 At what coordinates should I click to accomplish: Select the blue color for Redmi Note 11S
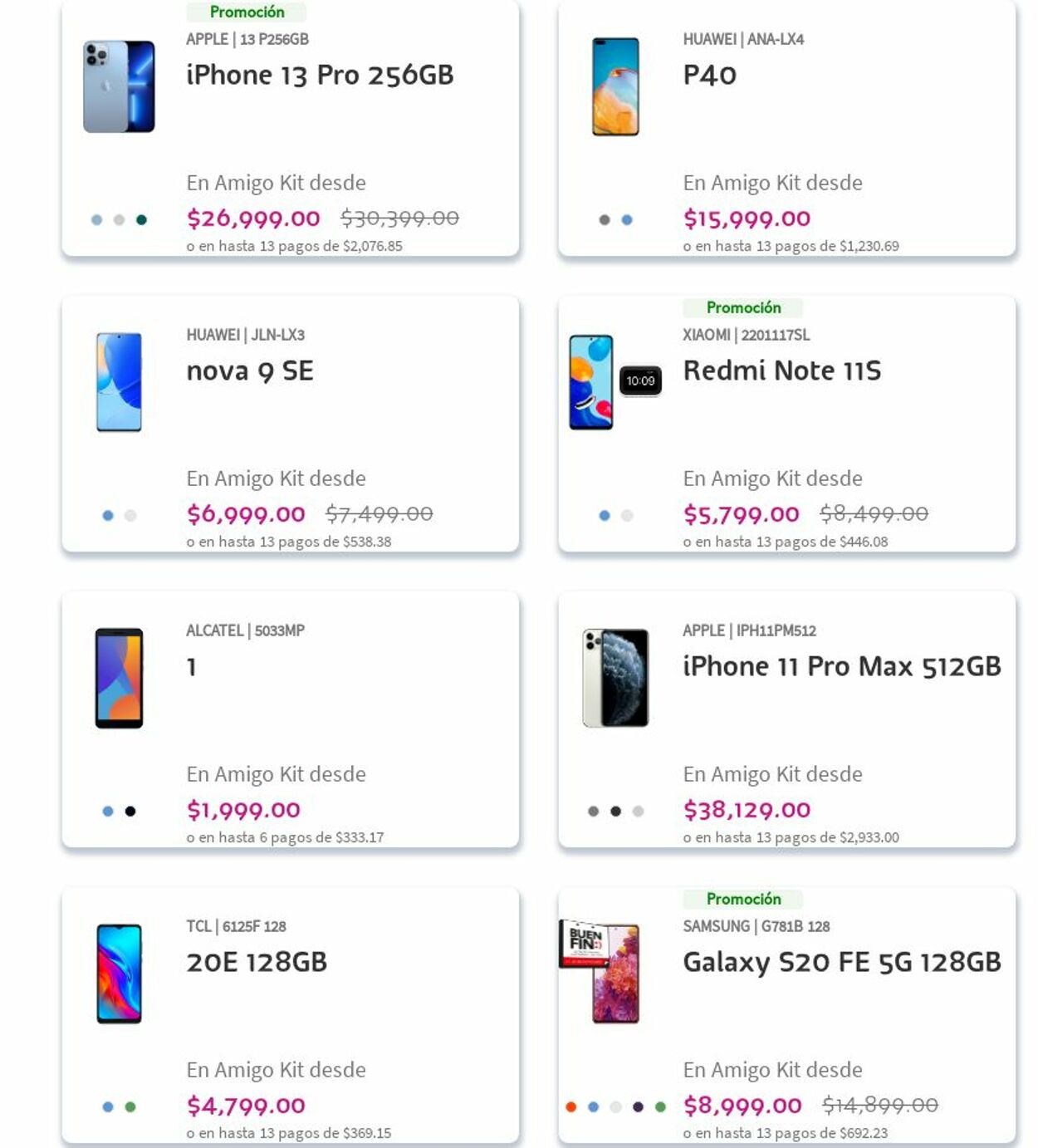(x=605, y=516)
